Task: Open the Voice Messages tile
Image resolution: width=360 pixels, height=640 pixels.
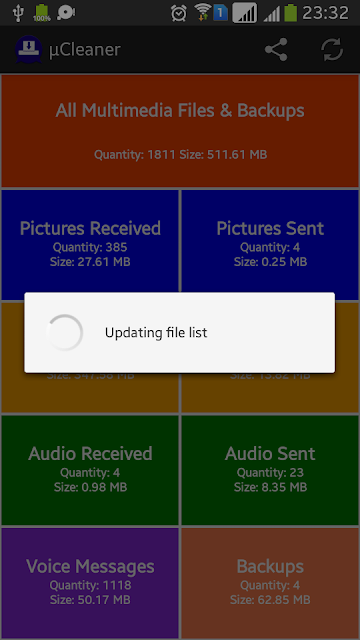Action: (x=90, y=583)
